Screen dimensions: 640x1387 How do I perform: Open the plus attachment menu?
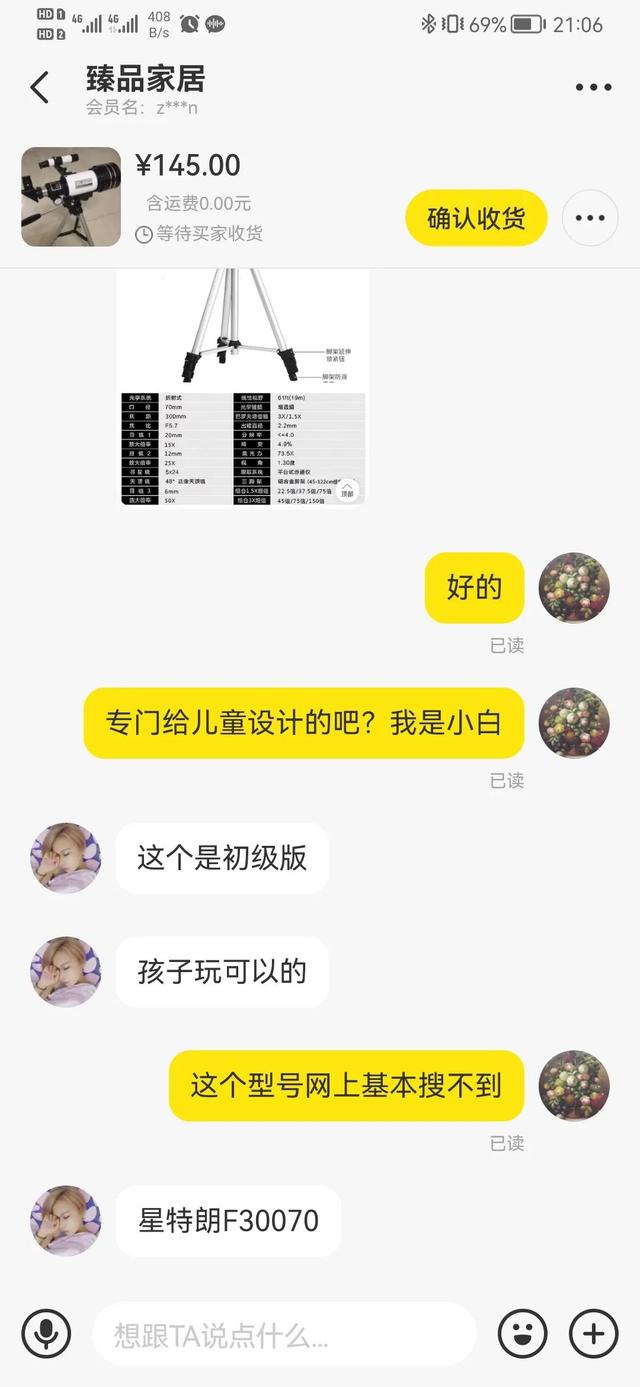point(594,1333)
